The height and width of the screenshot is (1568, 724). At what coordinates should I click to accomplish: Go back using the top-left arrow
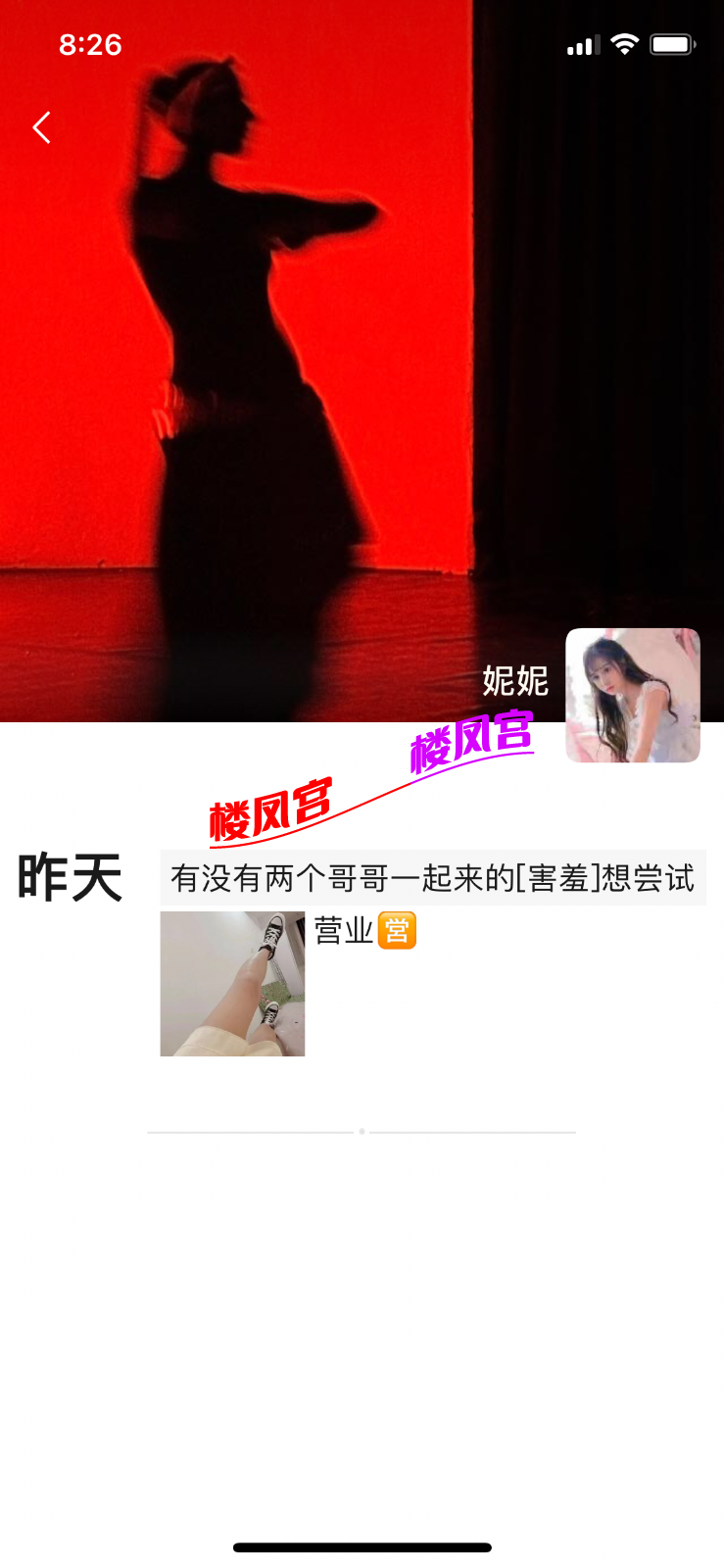41,127
